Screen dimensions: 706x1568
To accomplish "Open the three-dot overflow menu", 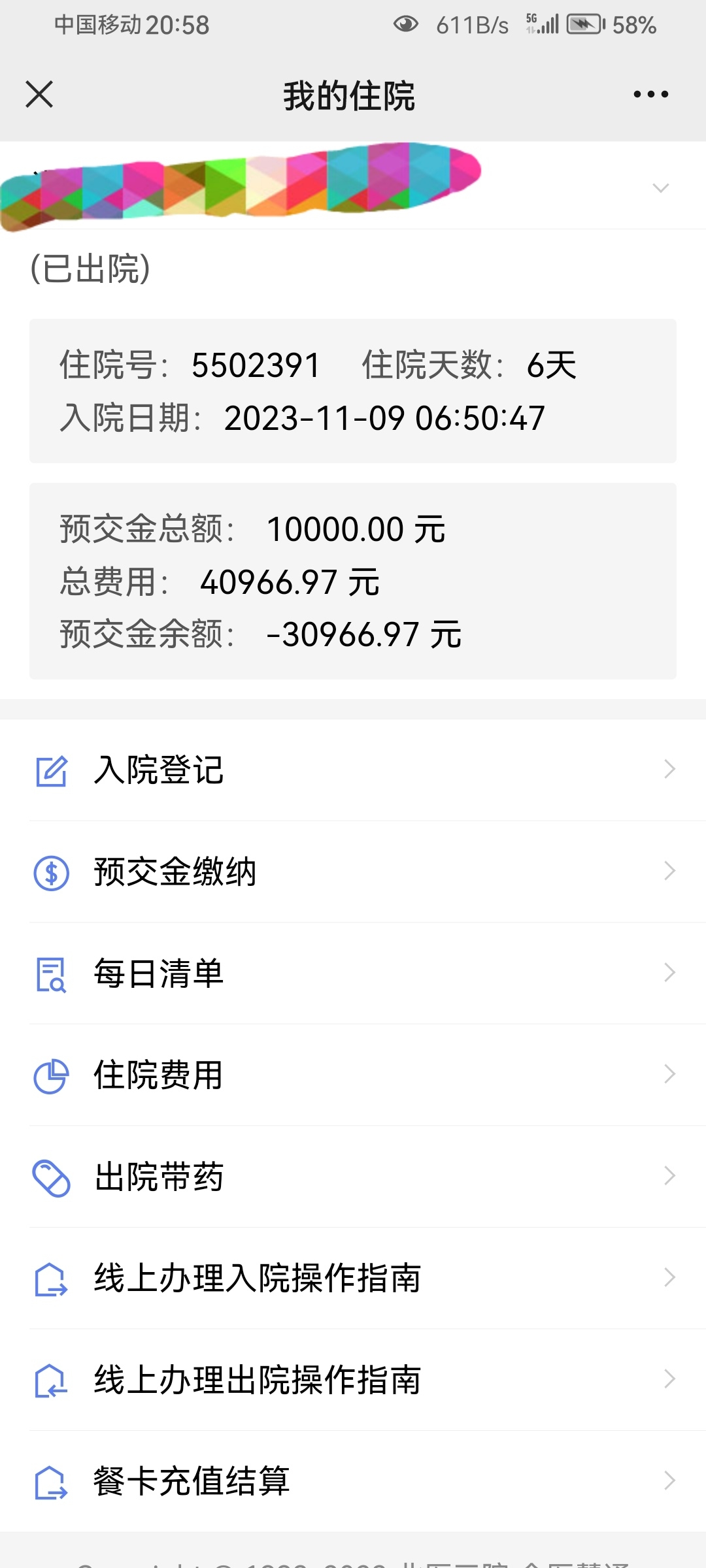I will (650, 94).
